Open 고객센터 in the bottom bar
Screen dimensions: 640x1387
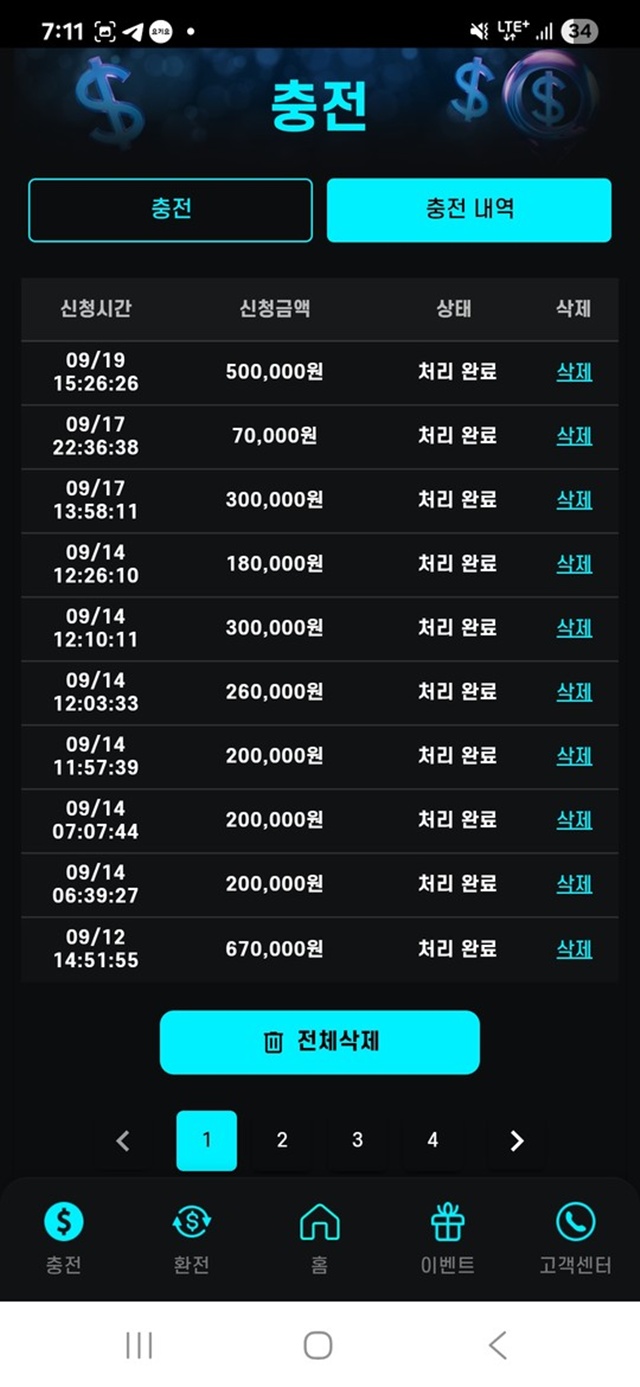tap(575, 1238)
